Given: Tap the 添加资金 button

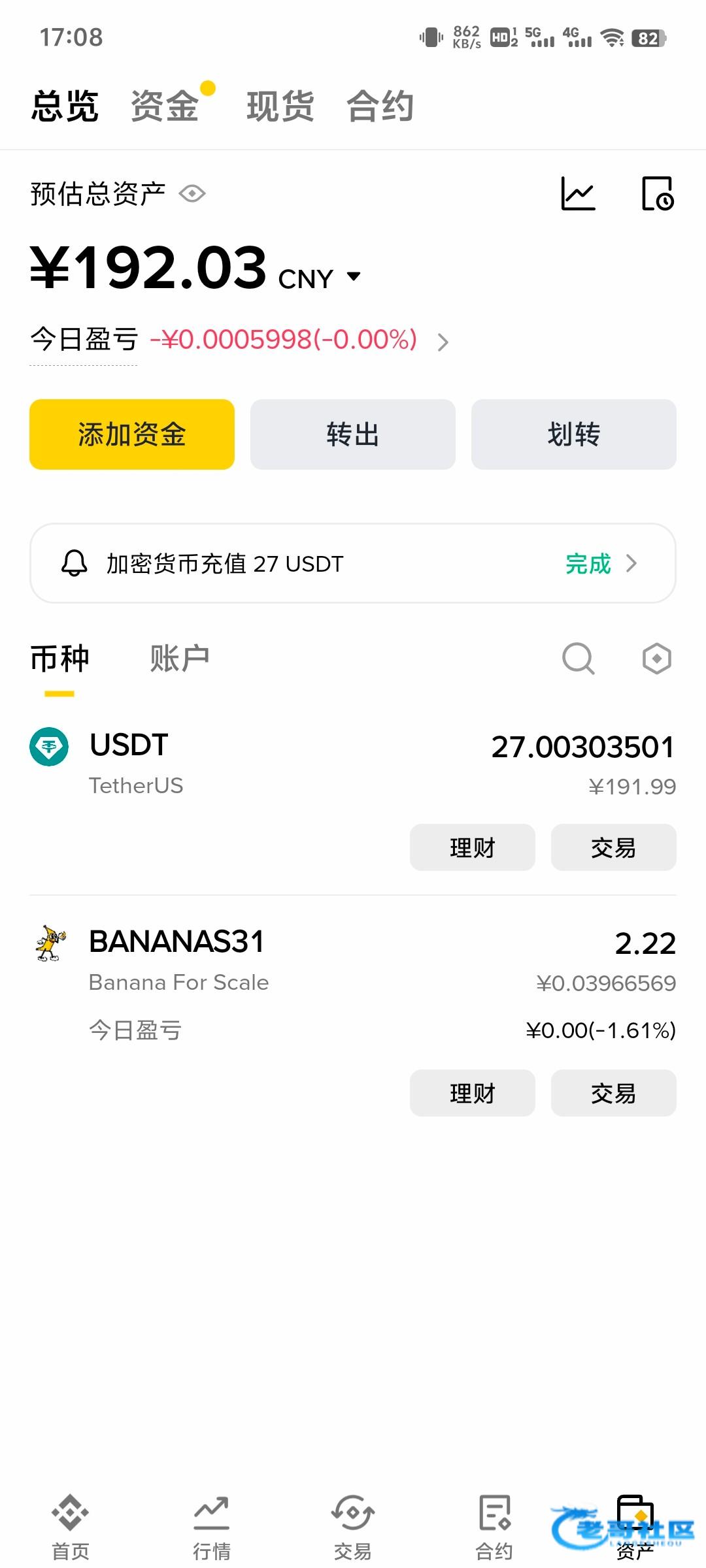Looking at the screenshot, I should (x=132, y=434).
